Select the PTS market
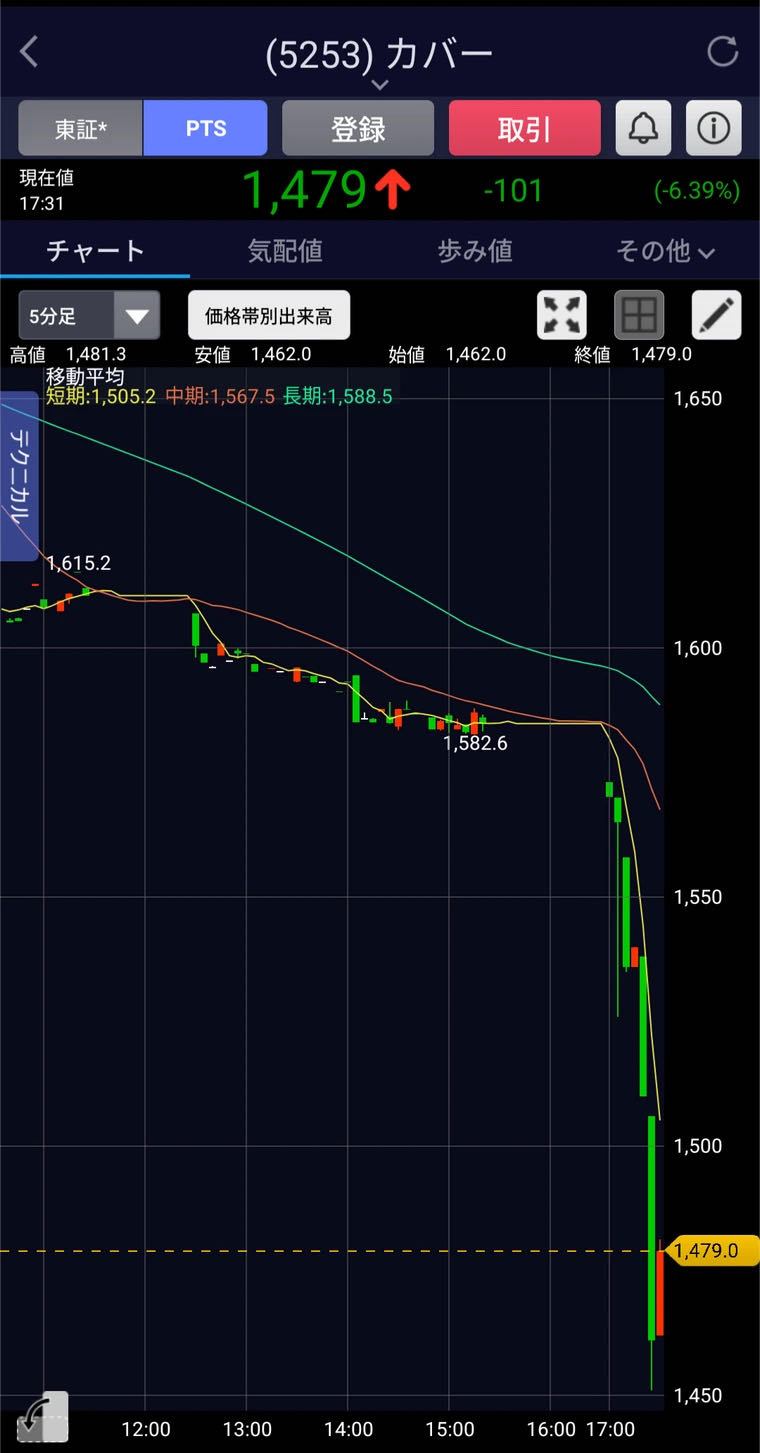The width and height of the screenshot is (760, 1453). 206,128
